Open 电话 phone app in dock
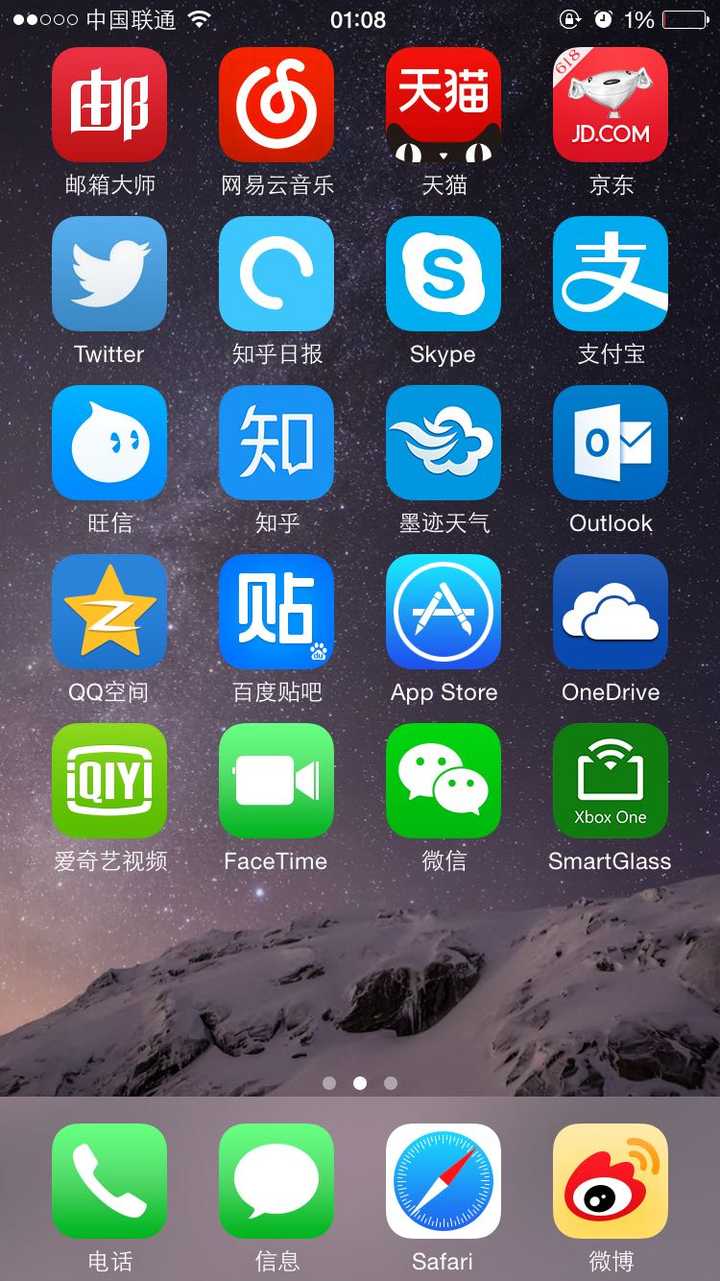The width and height of the screenshot is (720, 1281). click(109, 1181)
